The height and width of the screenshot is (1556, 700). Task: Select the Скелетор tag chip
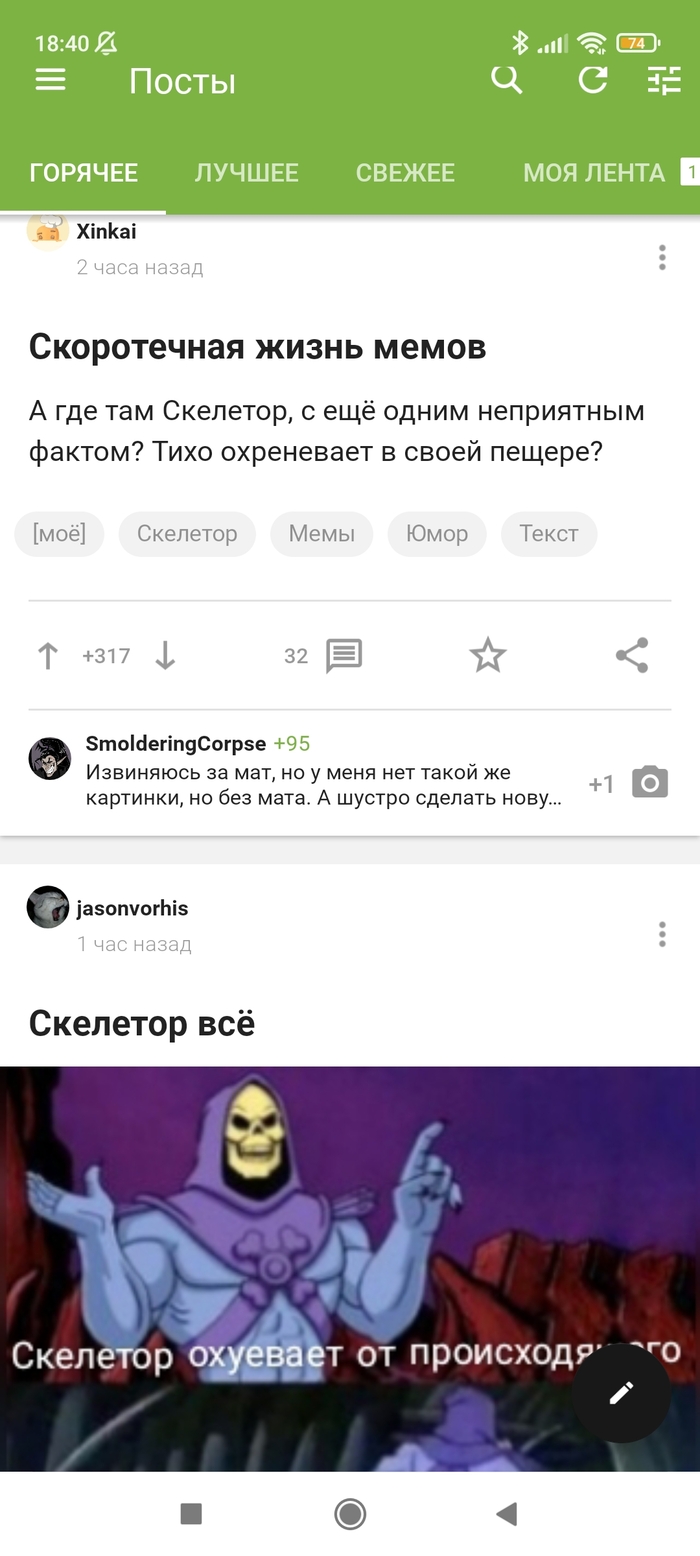coord(187,533)
